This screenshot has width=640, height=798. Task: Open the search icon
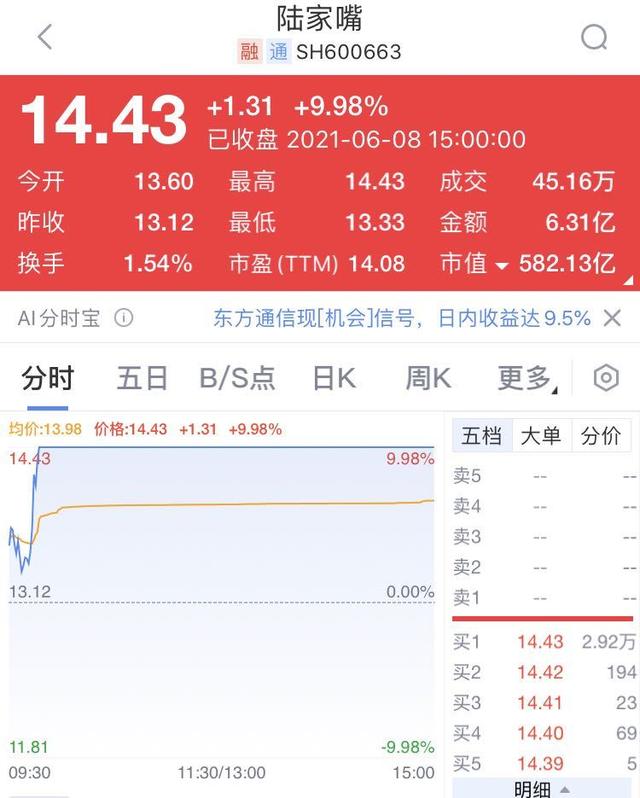pyautogui.click(x=594, y=38)
